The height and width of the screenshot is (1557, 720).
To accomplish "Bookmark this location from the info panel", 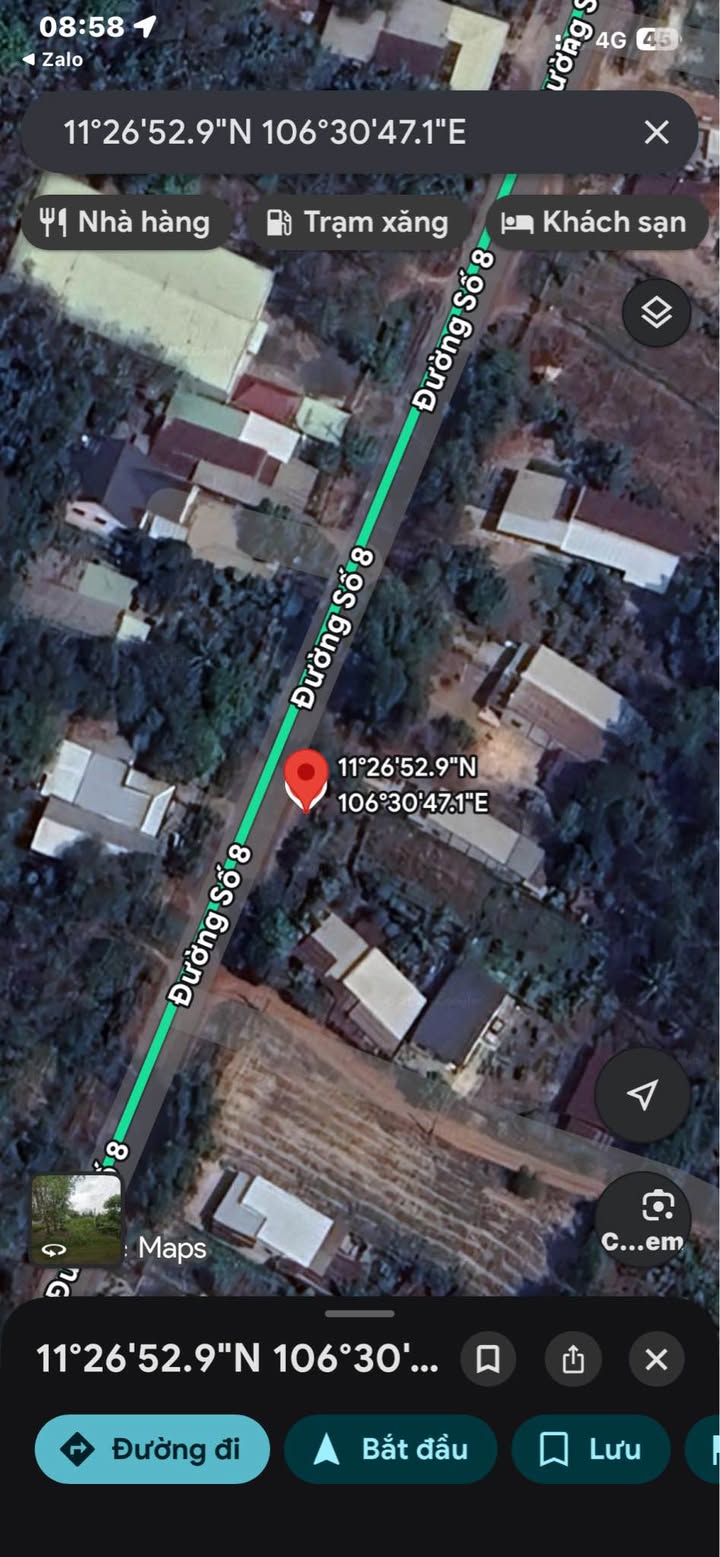I will coord(488,1359).
